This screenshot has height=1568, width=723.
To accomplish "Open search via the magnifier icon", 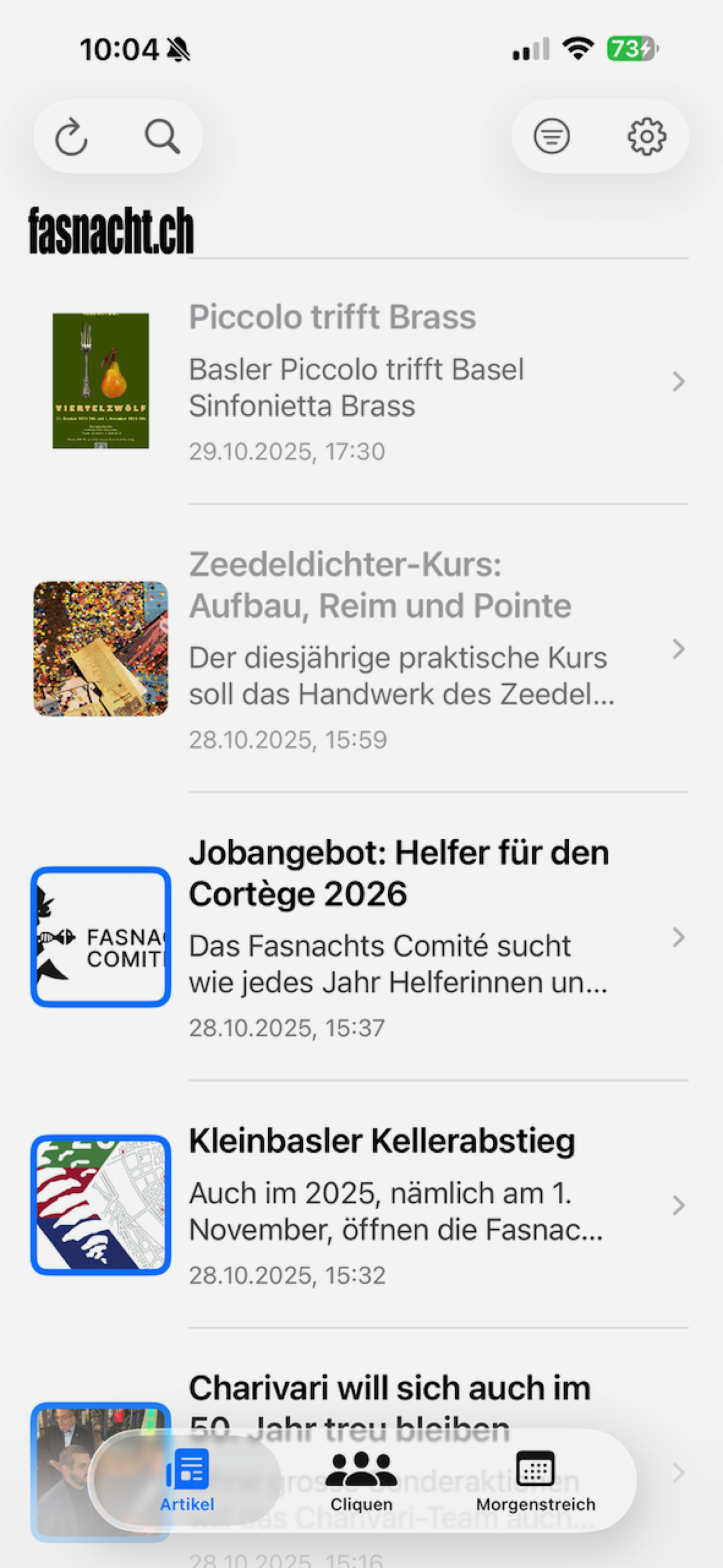I will click(x=161, y=136).
